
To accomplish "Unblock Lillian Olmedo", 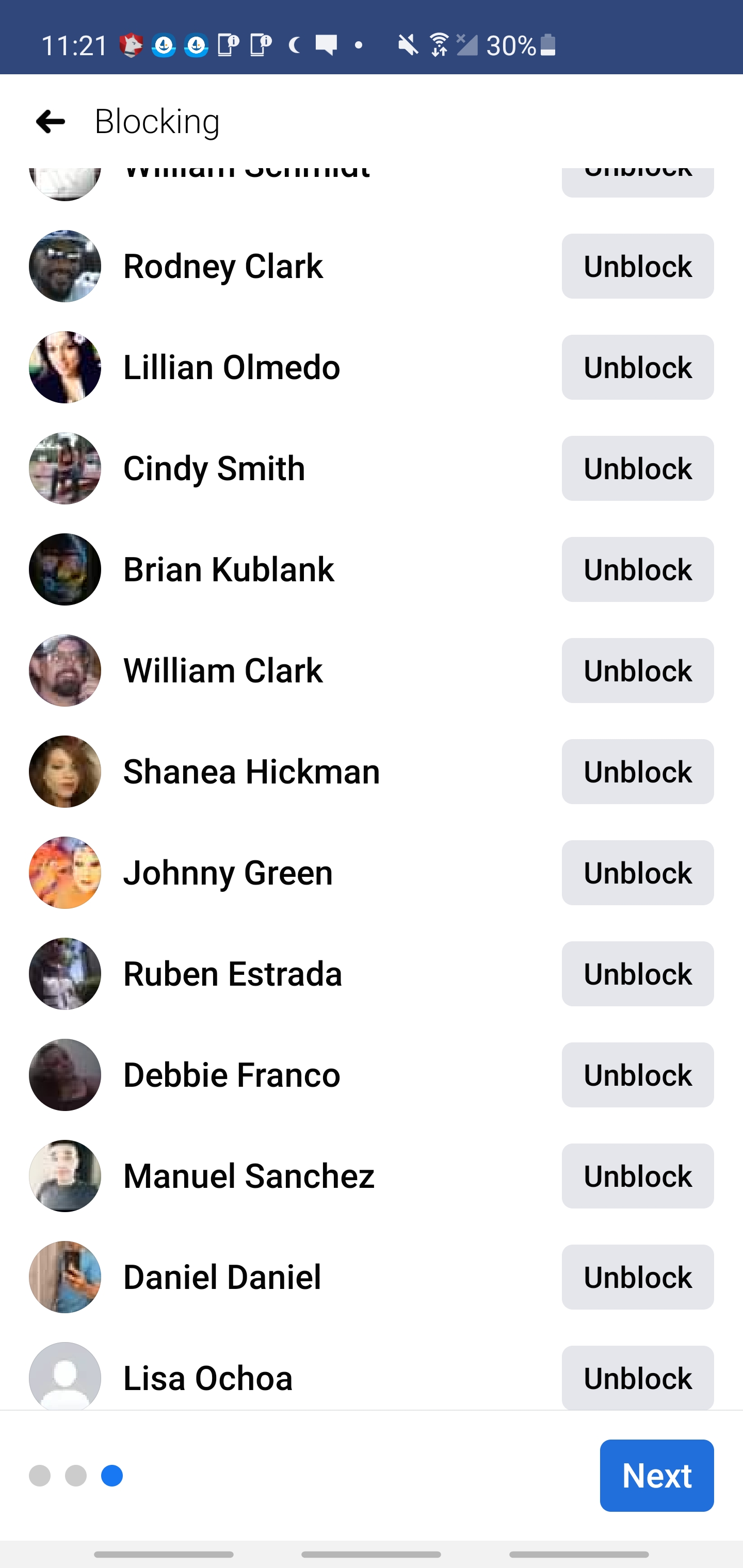I will [637, 367].
